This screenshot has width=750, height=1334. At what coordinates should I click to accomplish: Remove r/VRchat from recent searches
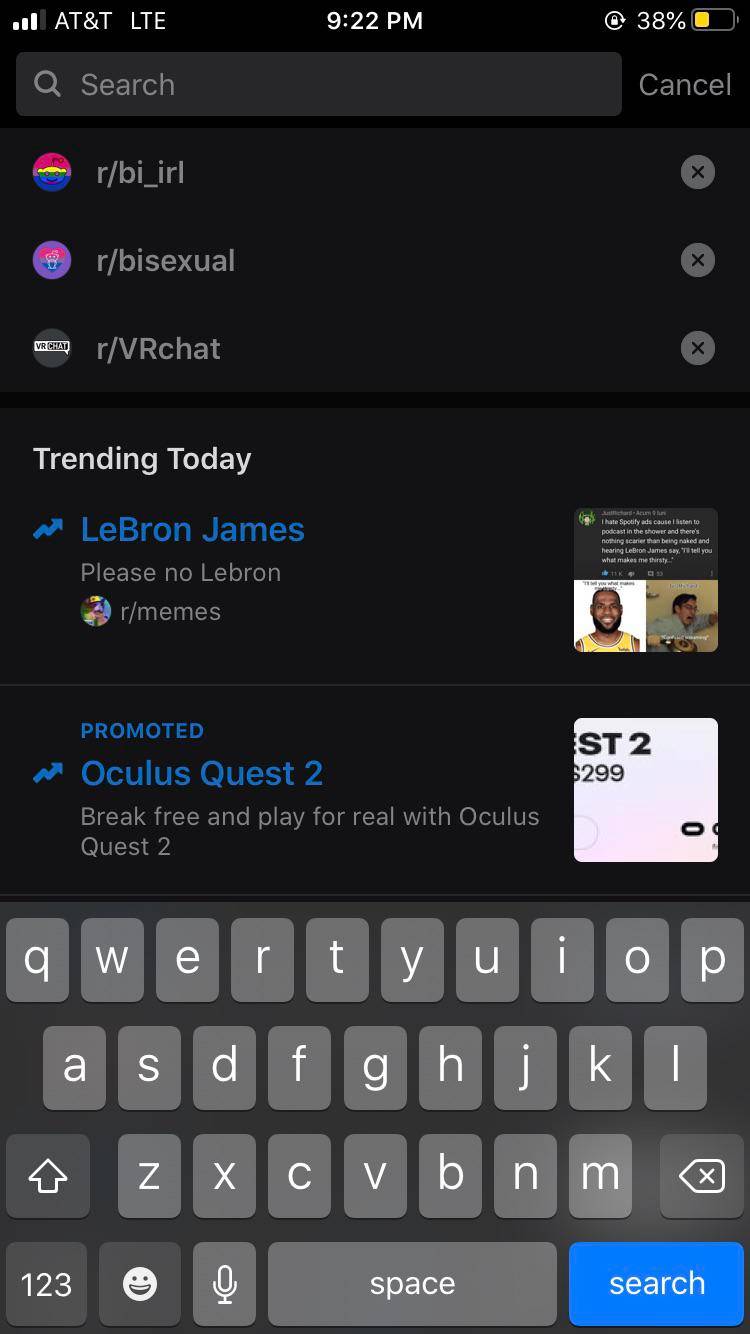coord(698,349)
